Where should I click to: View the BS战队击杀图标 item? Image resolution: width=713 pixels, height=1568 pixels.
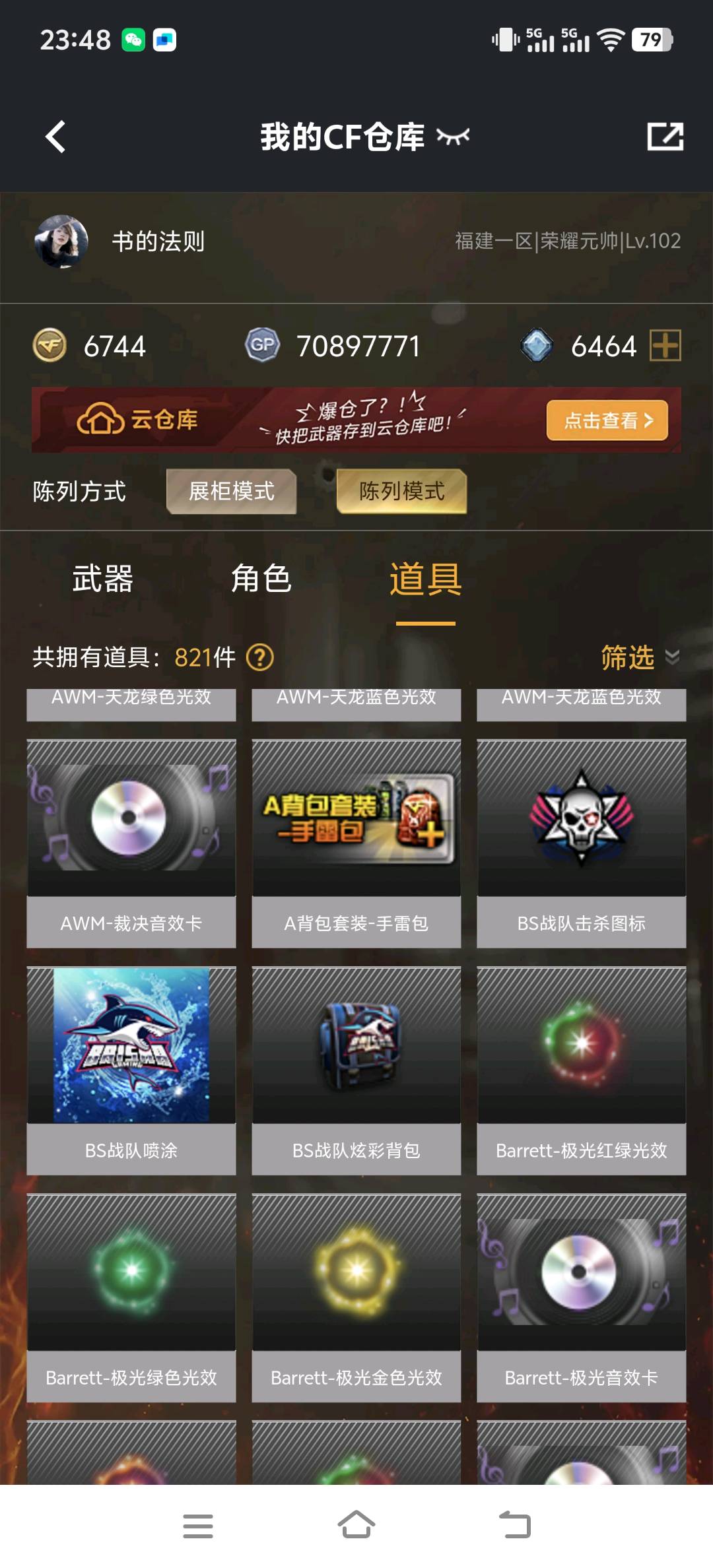point(581,843)
